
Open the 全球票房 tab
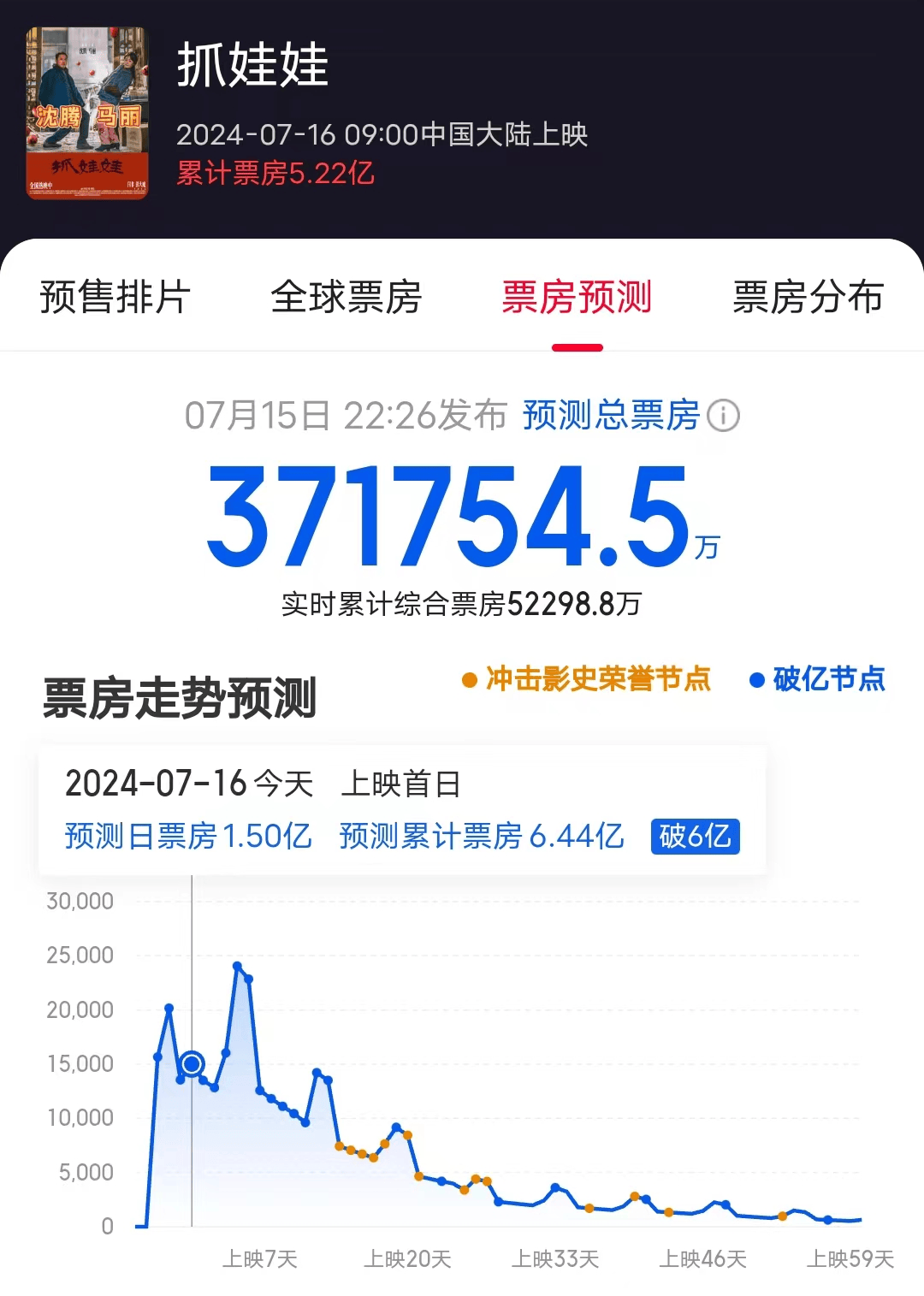coord(346,297)
